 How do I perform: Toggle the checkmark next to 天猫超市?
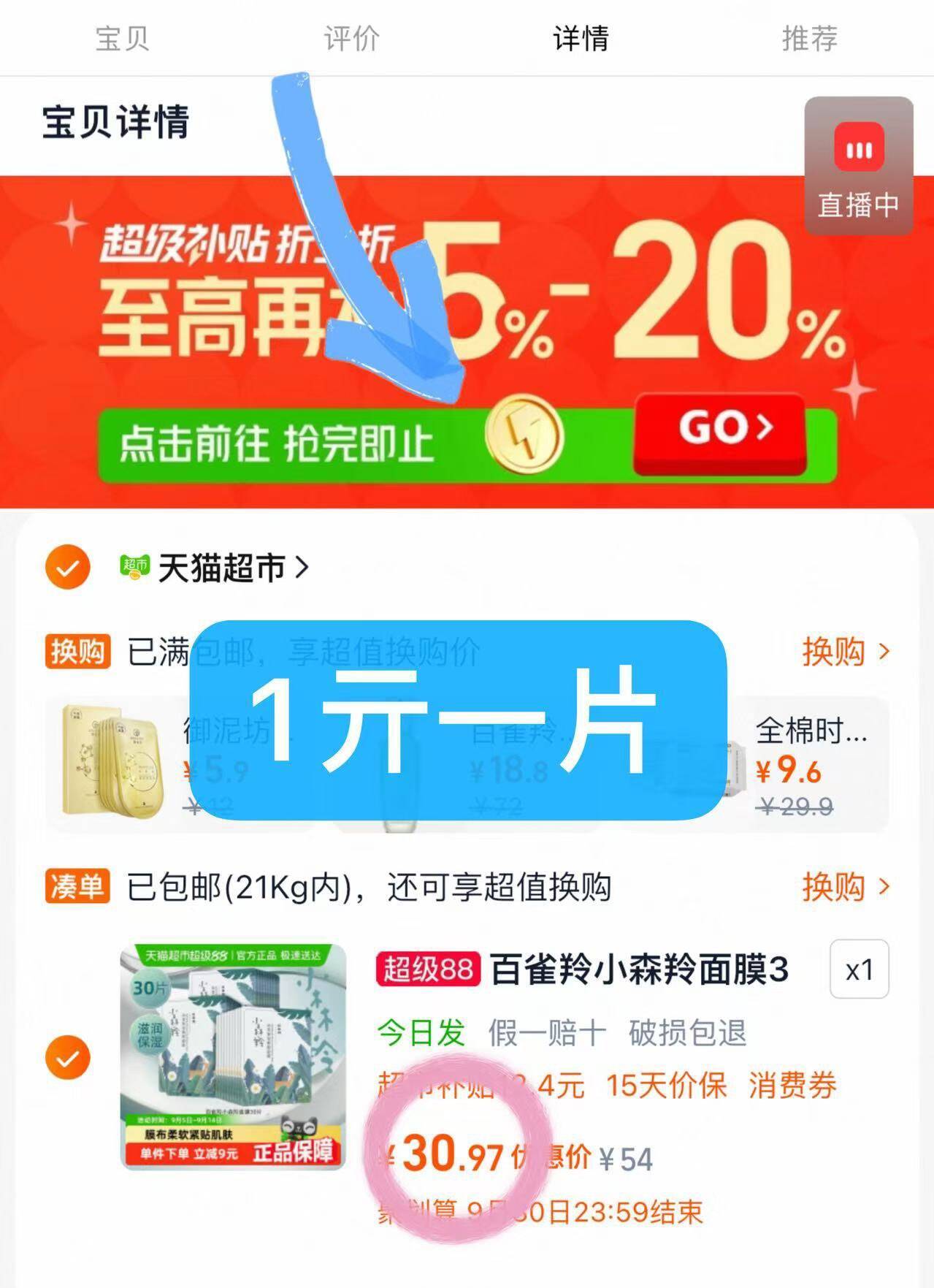pyautogui.click(x=68, y=566)
